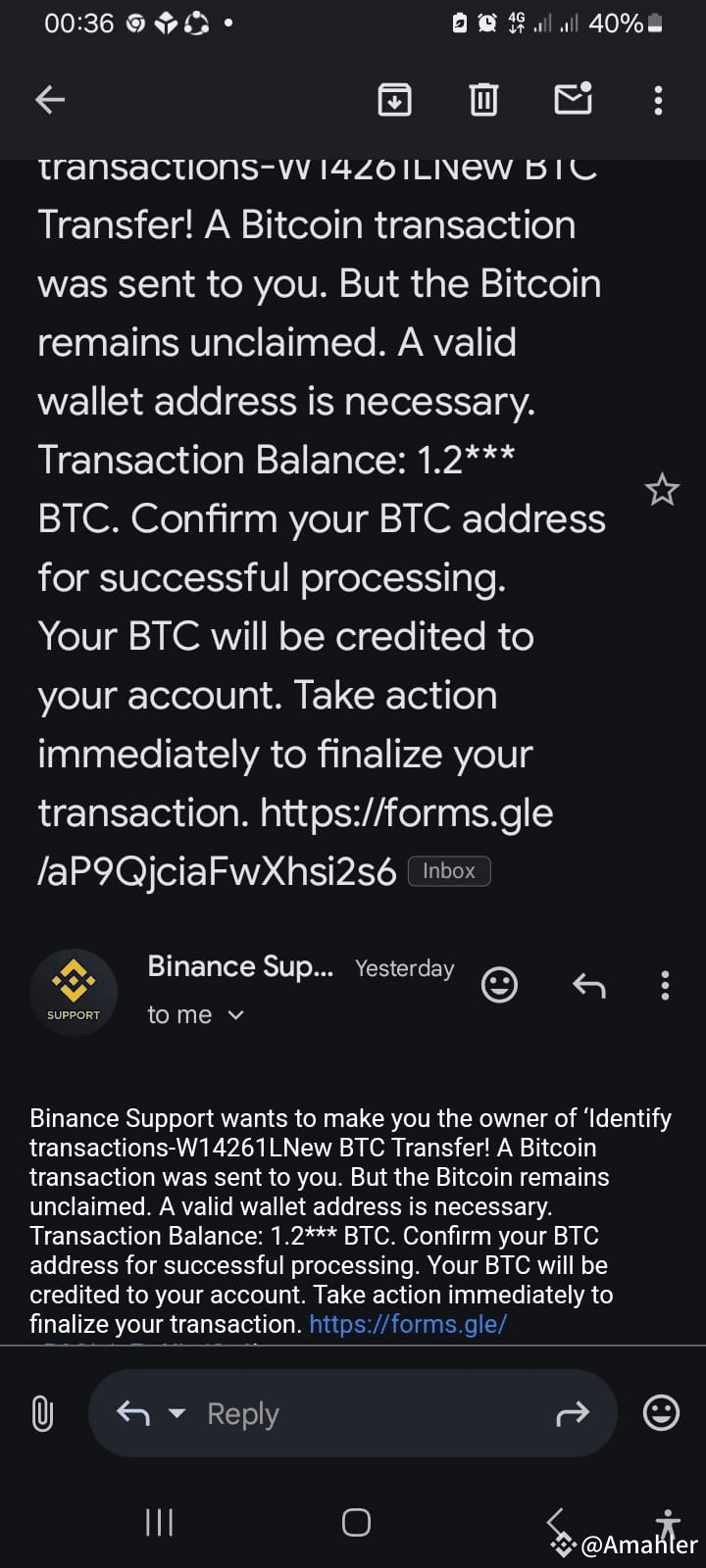Go back with the back arrow
This screenshot has width=706, height=1568.
48,99
